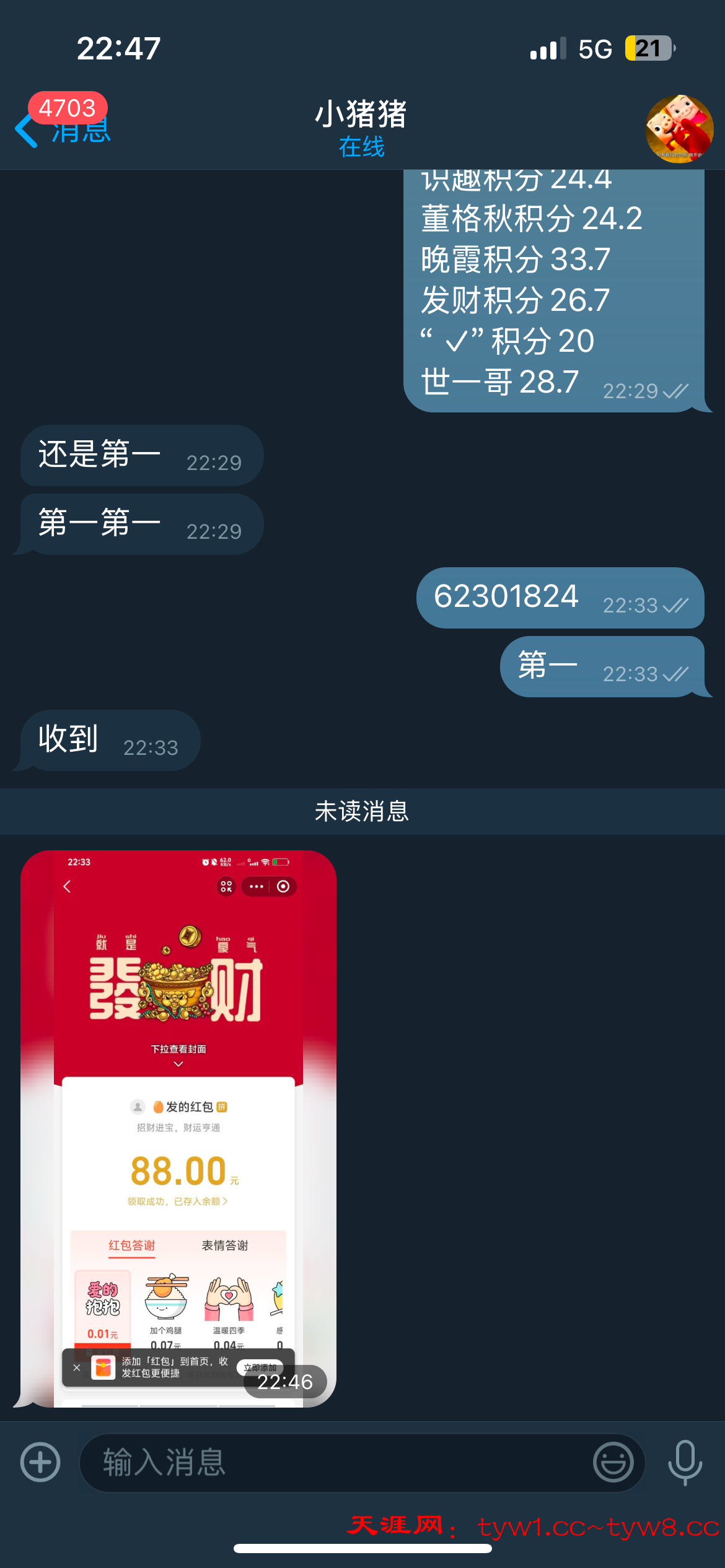
Task: Tap the attachment plus icon
Action: pos(40,1463)
